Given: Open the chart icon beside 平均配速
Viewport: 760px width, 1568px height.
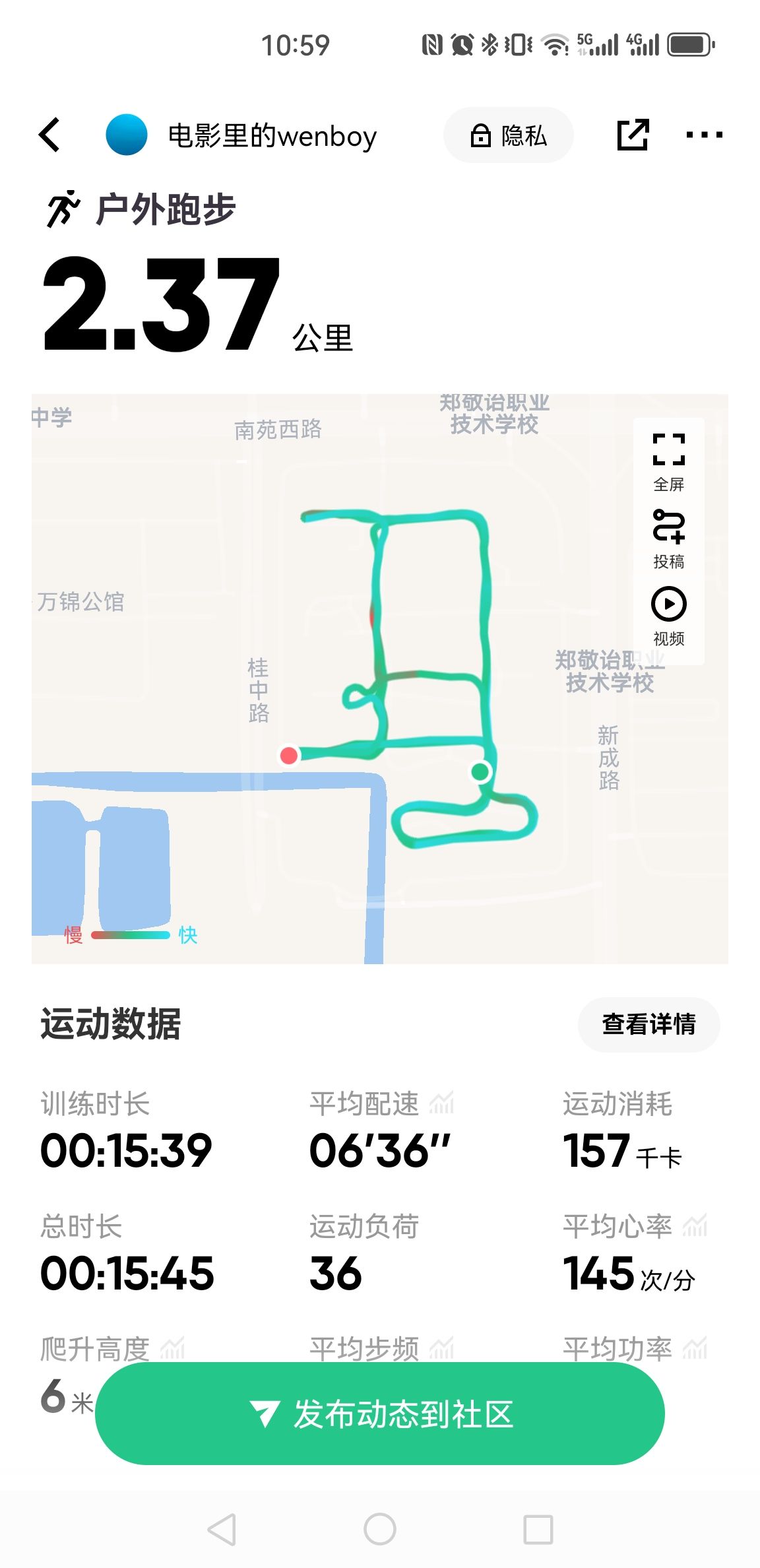Looking at the screenshot, I should click(441, 1103).
